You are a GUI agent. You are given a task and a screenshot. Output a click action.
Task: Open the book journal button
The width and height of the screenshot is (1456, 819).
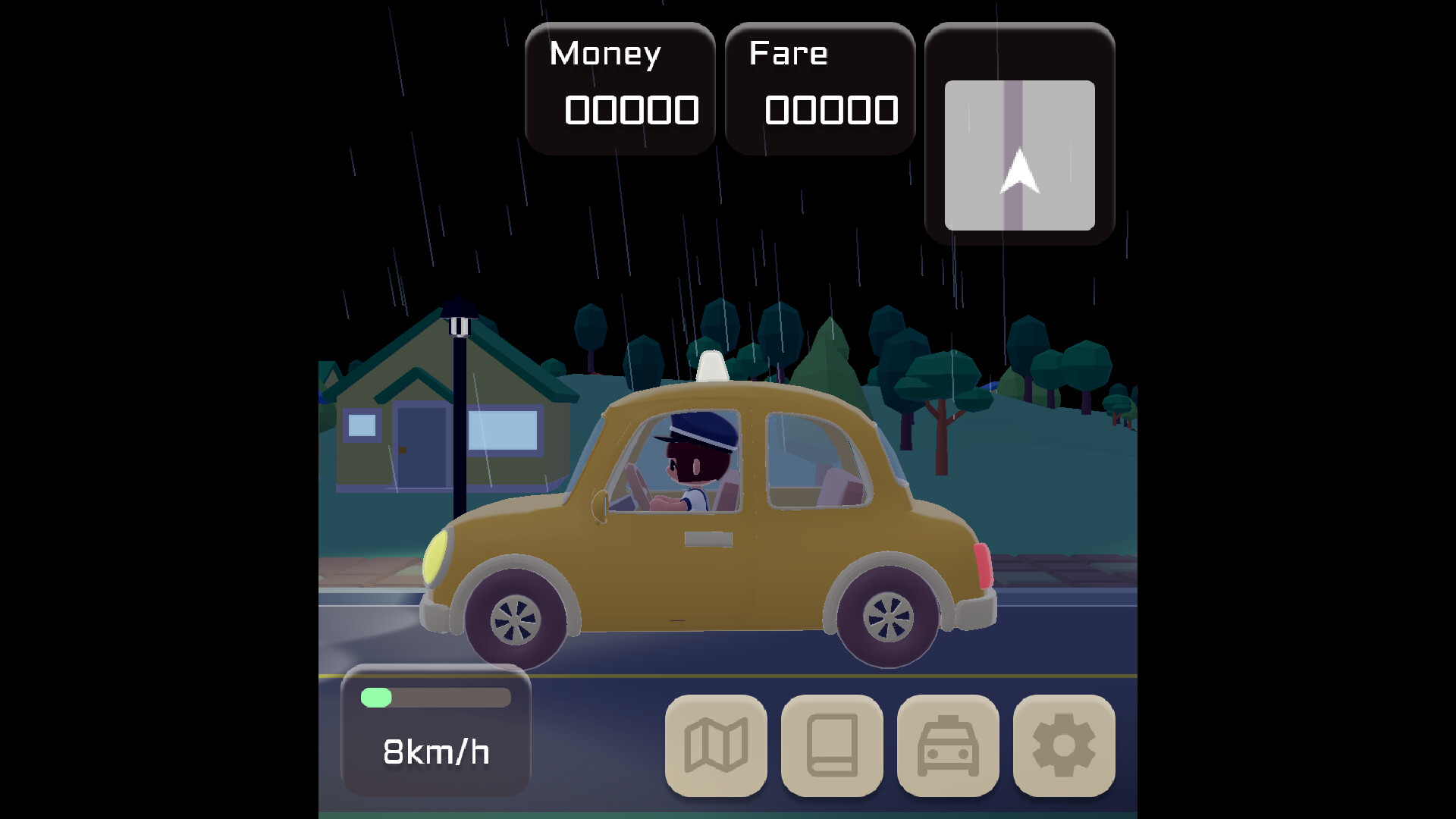coord(832,745)
